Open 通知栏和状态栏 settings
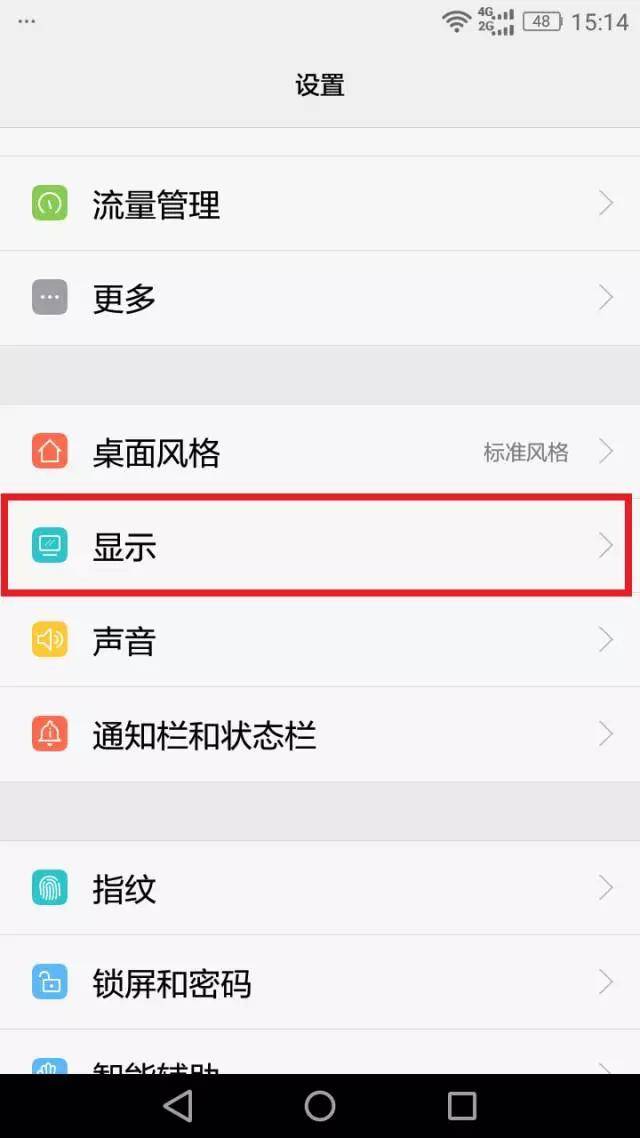This screenshot has width=640, height=1138. tap(320, 734)
